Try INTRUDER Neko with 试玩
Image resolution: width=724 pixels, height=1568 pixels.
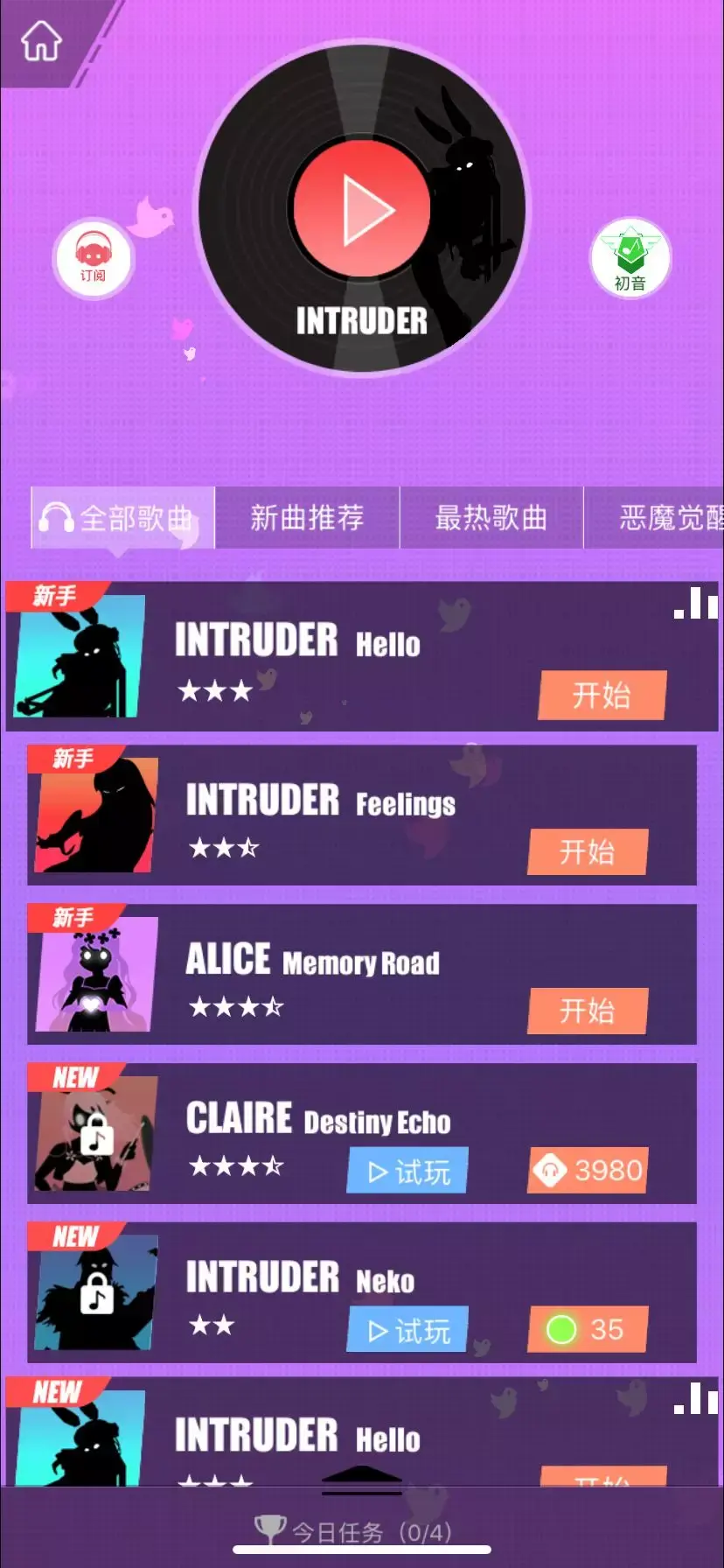point(407,1330)
